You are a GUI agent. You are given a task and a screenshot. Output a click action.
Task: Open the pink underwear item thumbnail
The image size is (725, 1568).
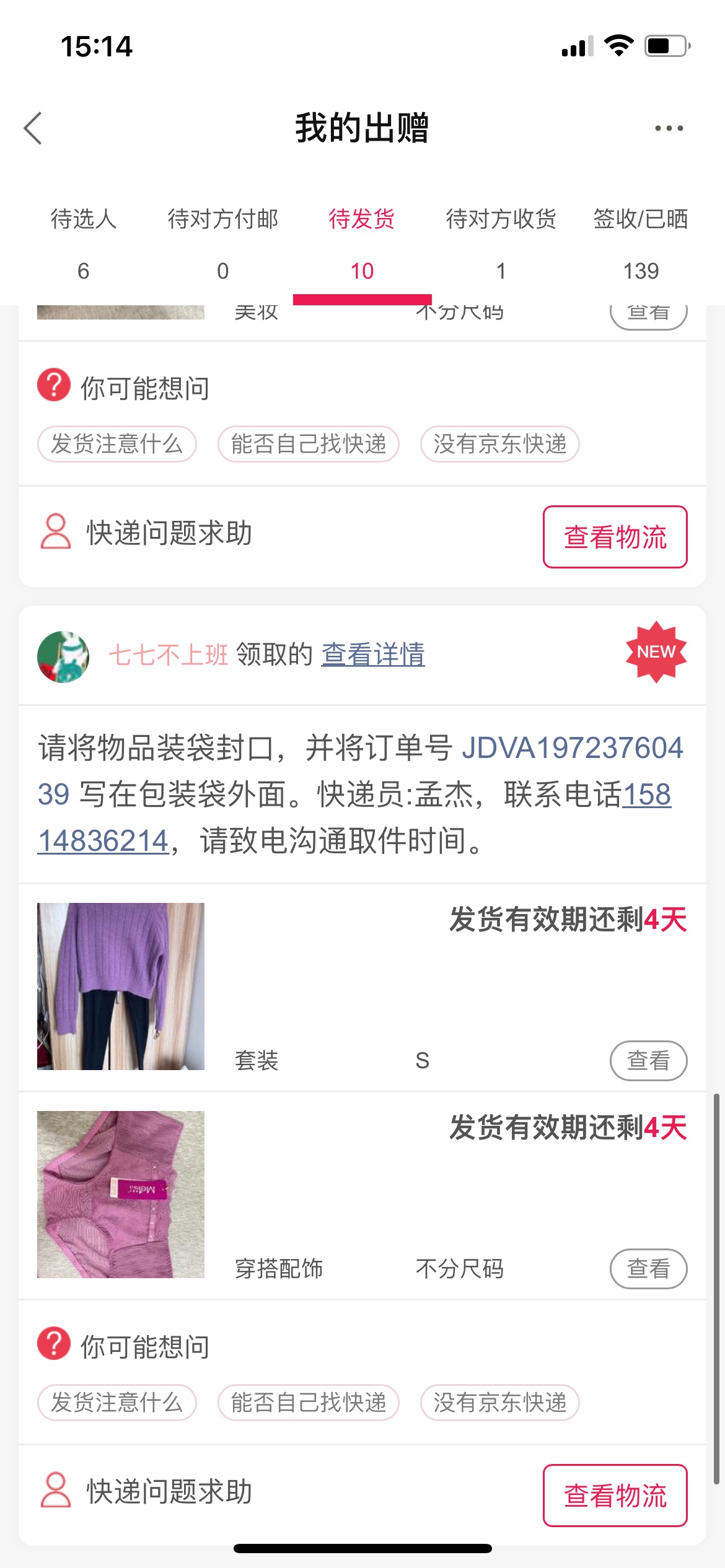click(x=121, y=1195)
